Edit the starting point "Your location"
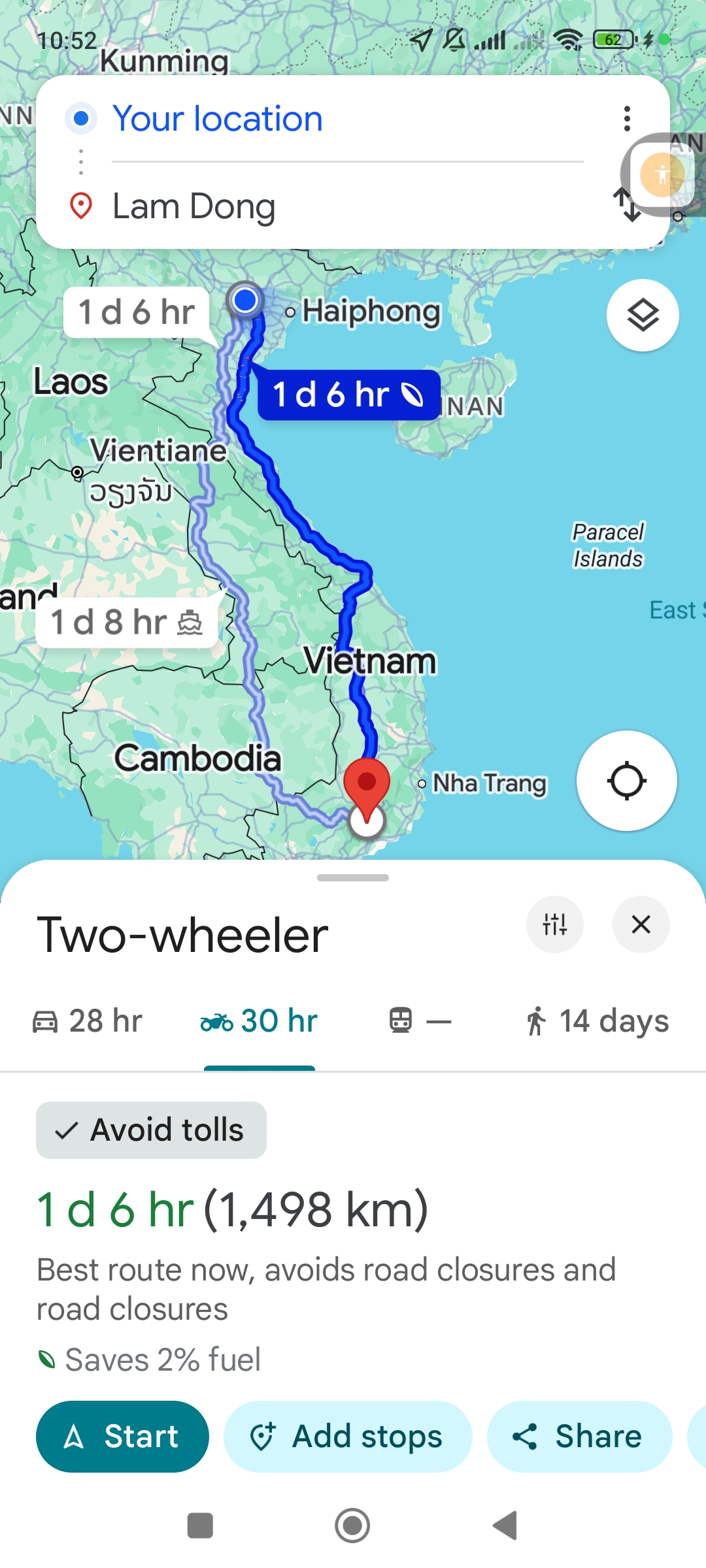The width and height of the screenshot is (706, 1568). tap(217, 119)
